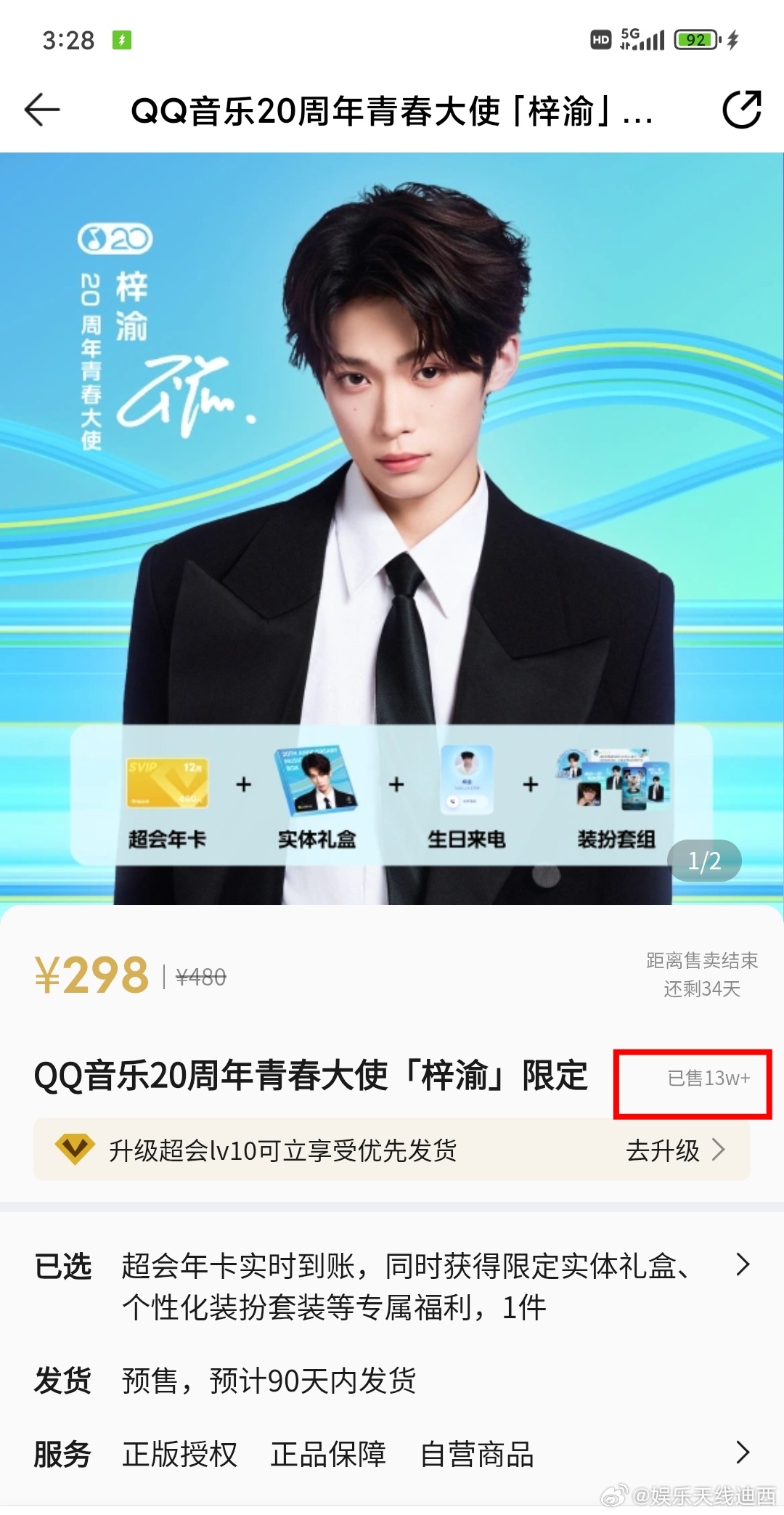Tap the ¥298 price text

93,976
